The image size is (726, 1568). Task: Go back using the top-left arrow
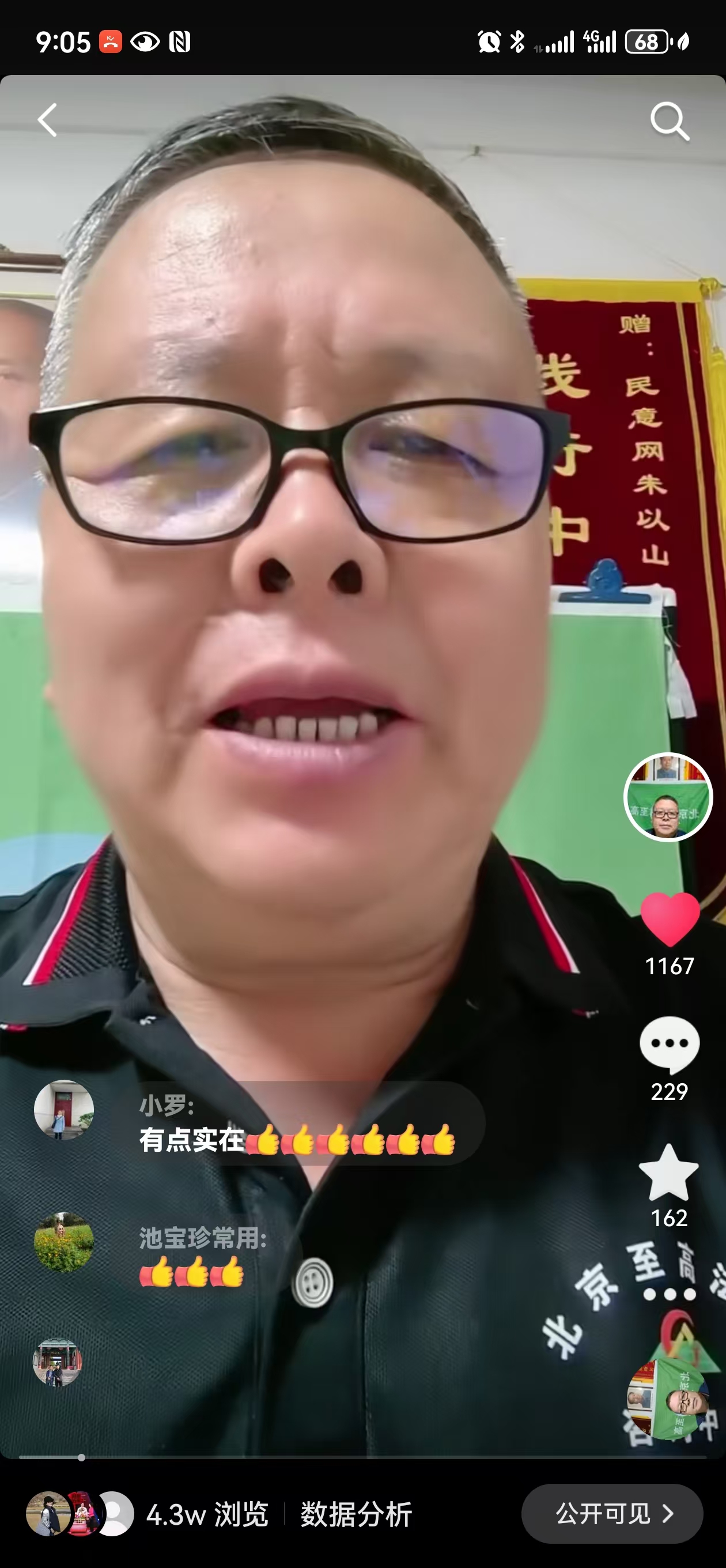pyautogui.click(x=47, y=120)
